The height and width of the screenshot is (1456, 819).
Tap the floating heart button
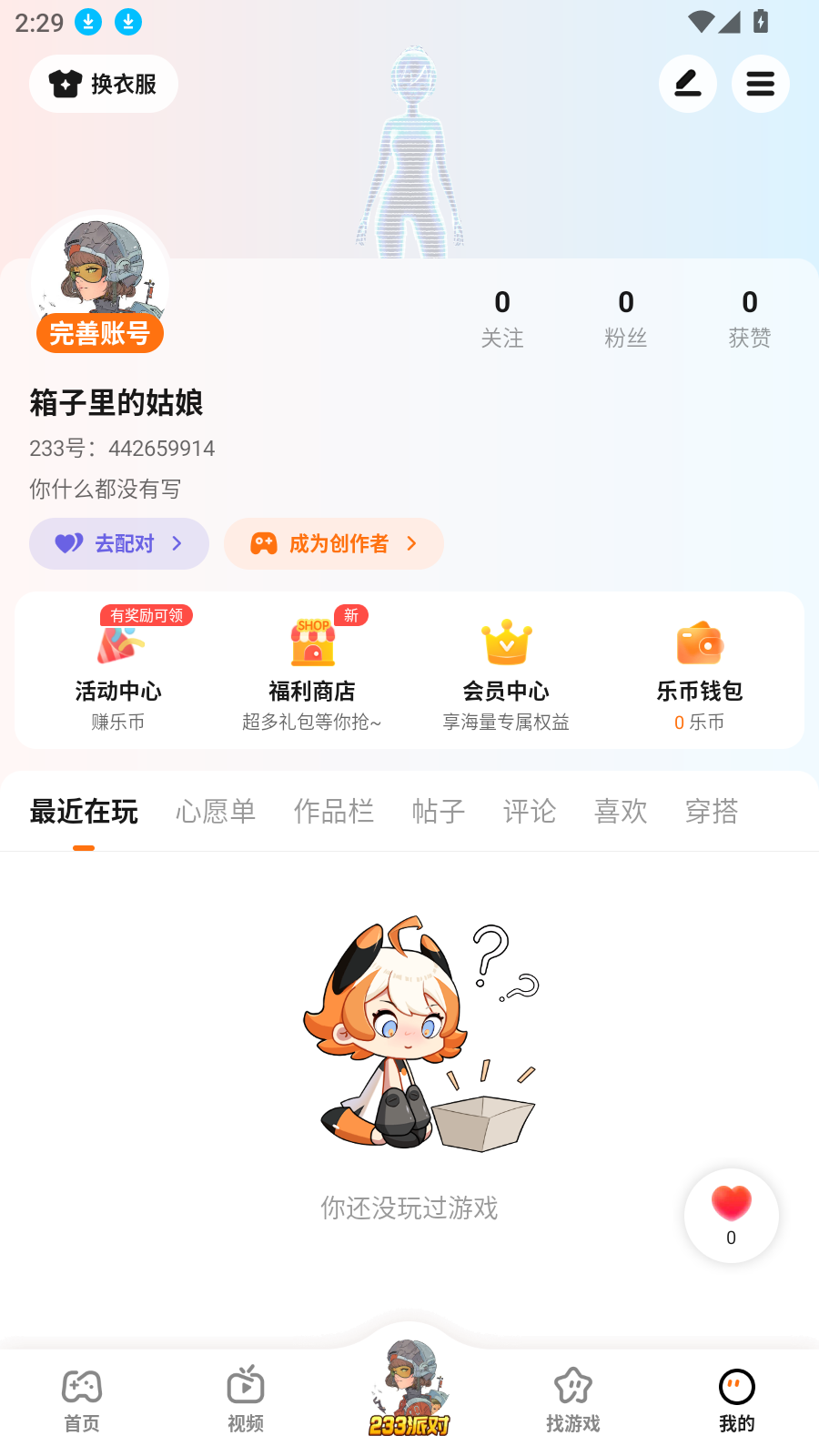point(731,1215)
